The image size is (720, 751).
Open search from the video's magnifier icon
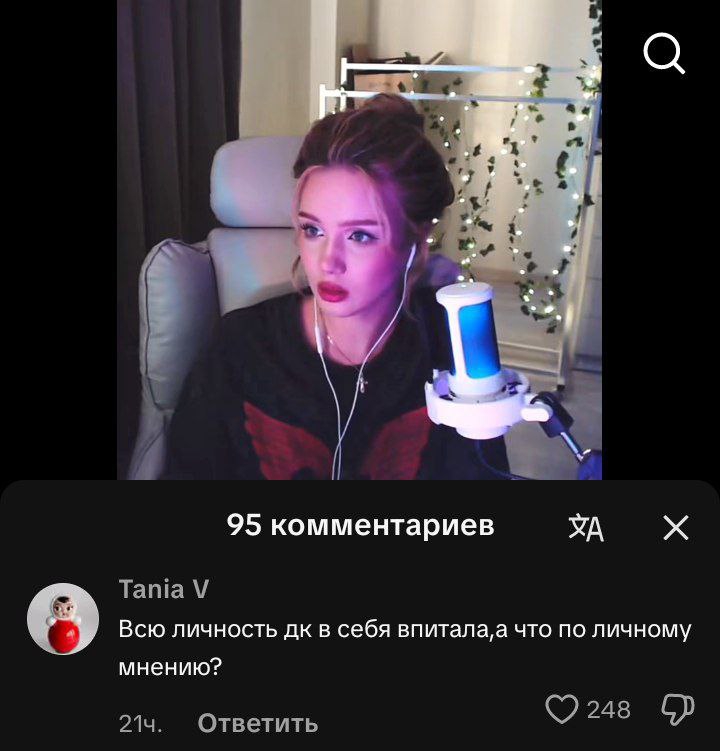[664, 52]
